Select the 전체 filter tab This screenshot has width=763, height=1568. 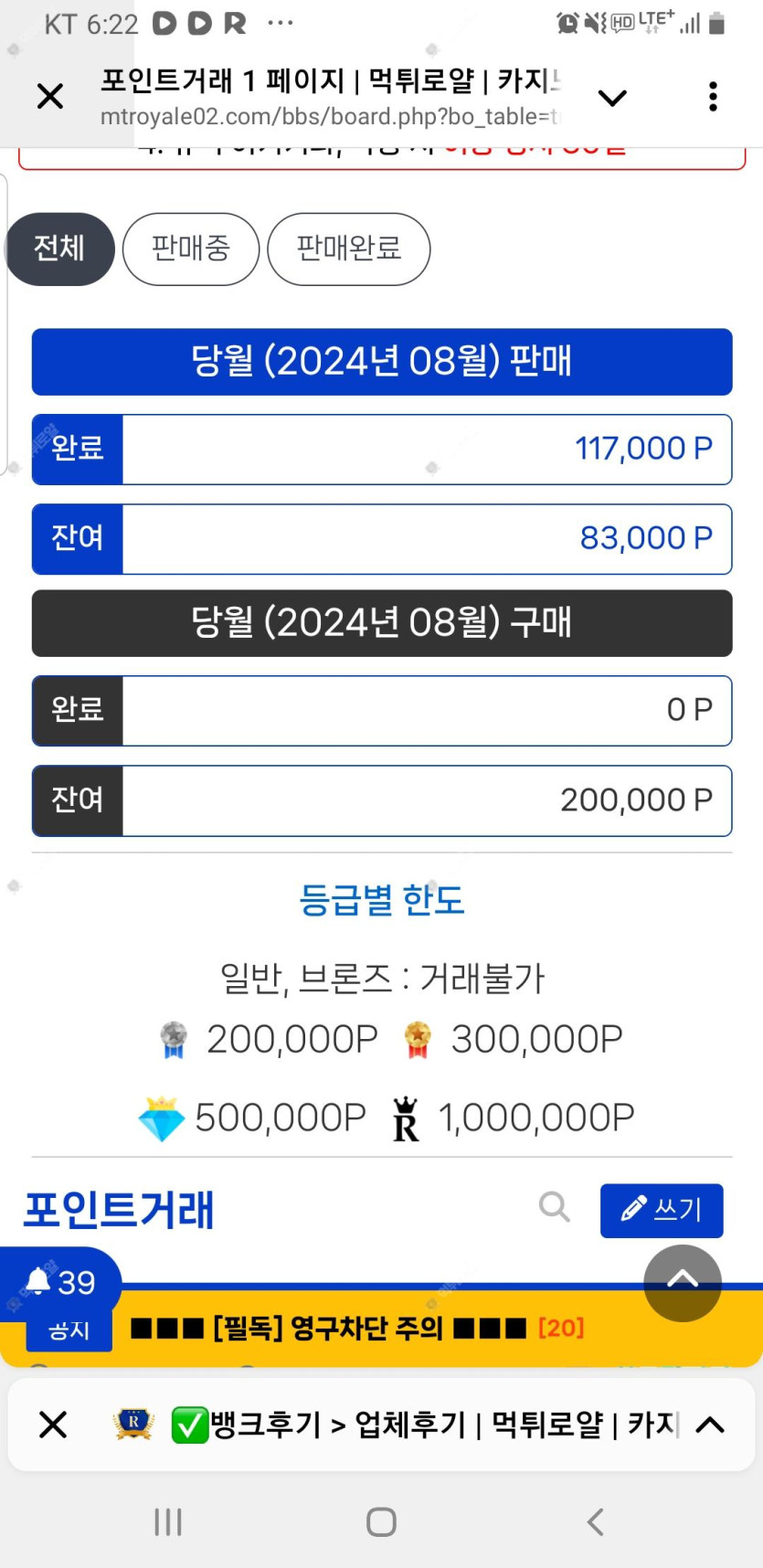[x=60, y=249]
